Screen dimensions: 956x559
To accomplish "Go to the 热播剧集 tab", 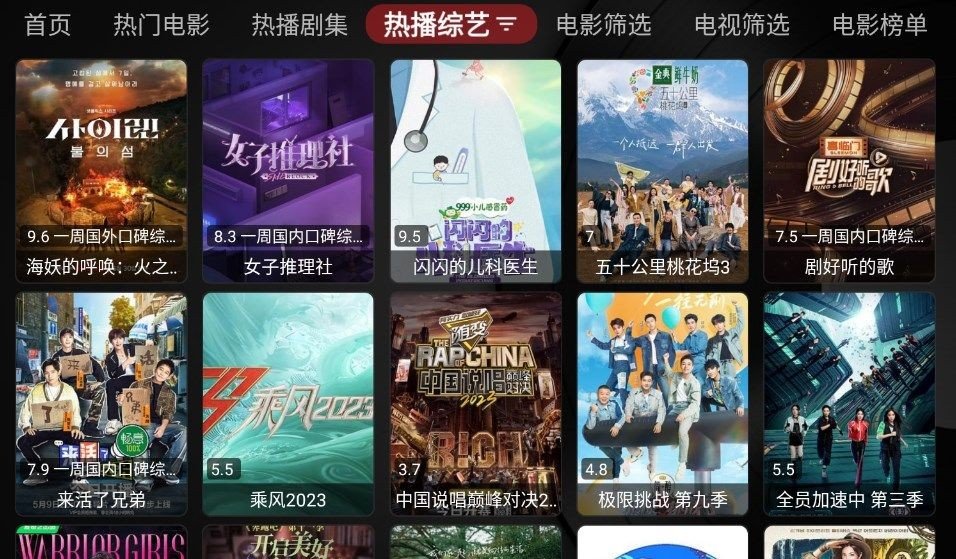I will [299, 24].
